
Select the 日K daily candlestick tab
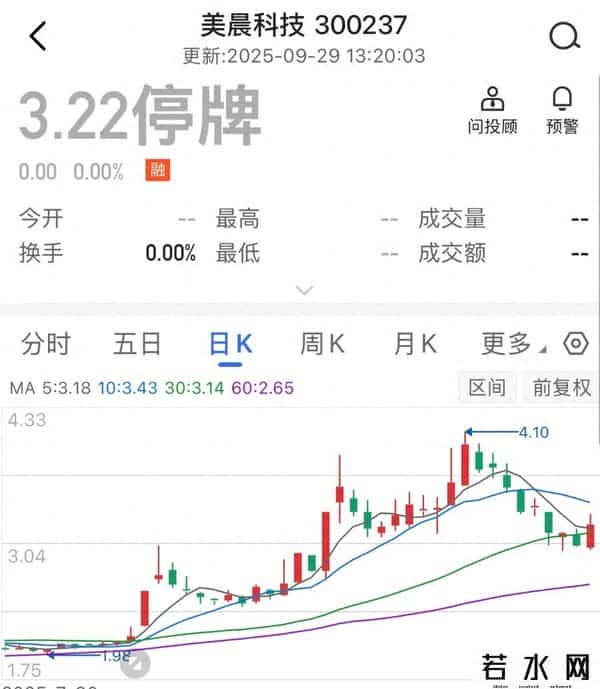pyautogui.click(x=230, y=344)
